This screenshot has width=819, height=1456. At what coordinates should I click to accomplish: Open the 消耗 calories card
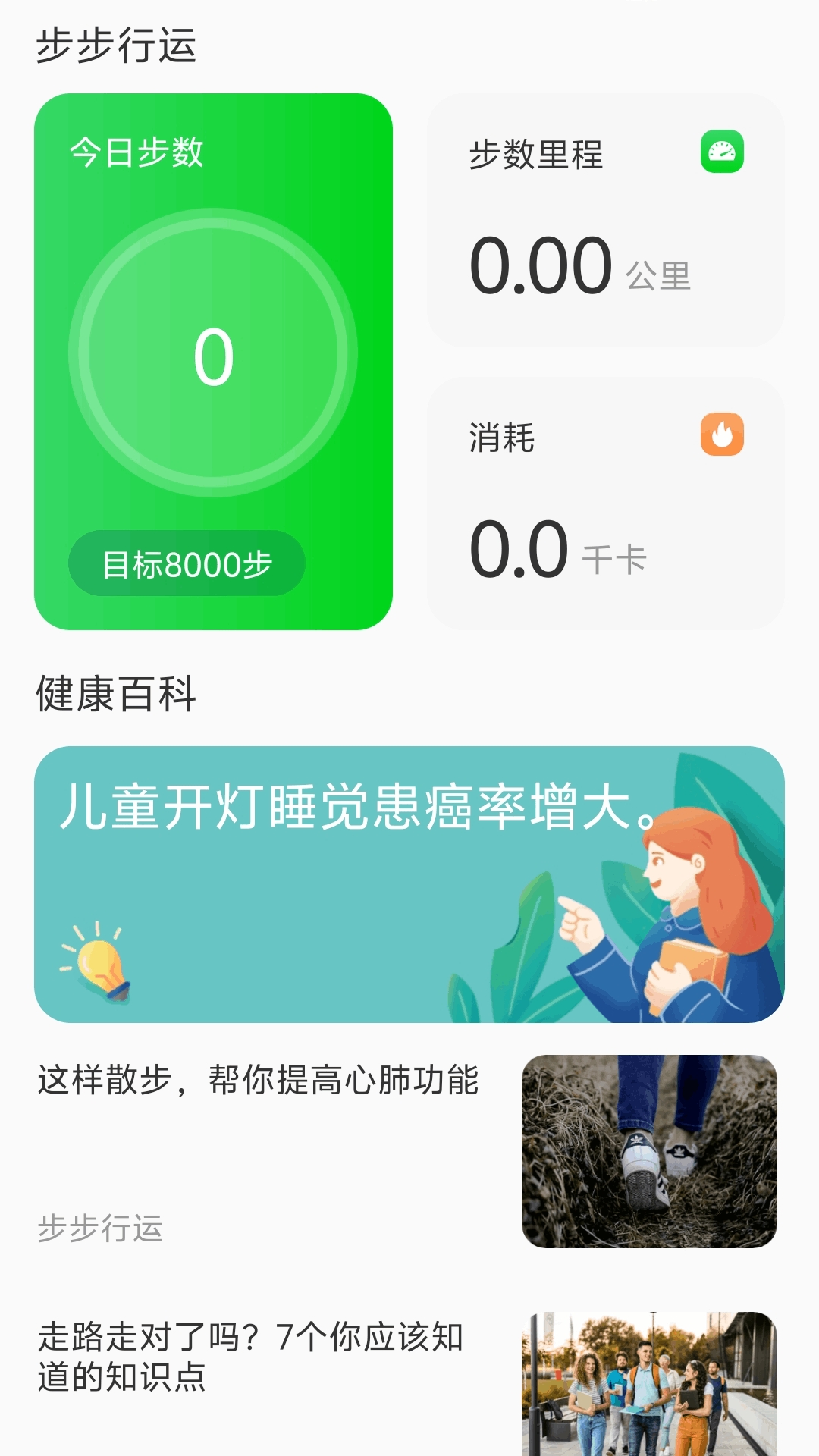(605, 504)
